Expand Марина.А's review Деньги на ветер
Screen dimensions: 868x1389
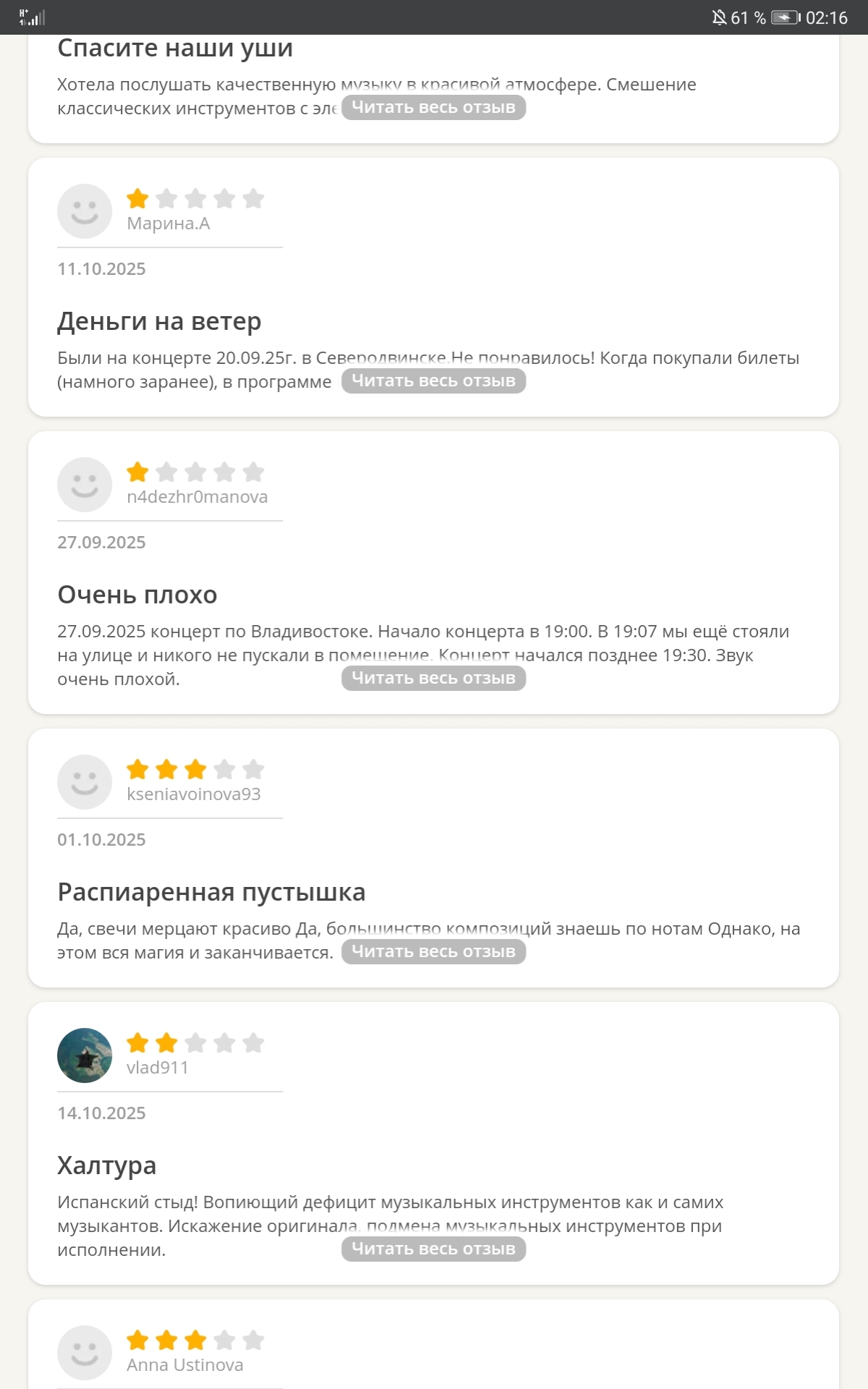click(433, 381)
